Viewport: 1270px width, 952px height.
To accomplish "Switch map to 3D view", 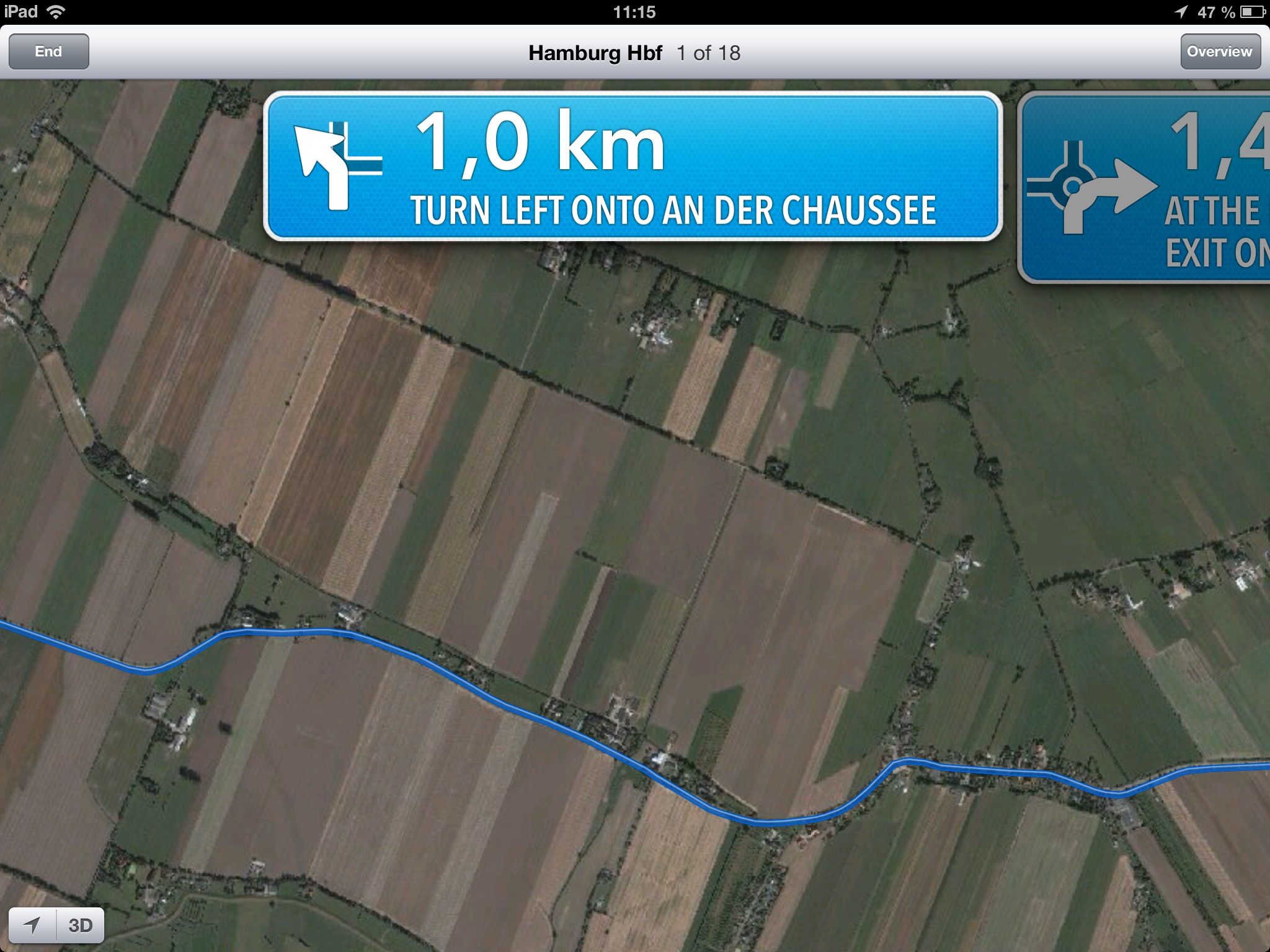I will (80, 925).
